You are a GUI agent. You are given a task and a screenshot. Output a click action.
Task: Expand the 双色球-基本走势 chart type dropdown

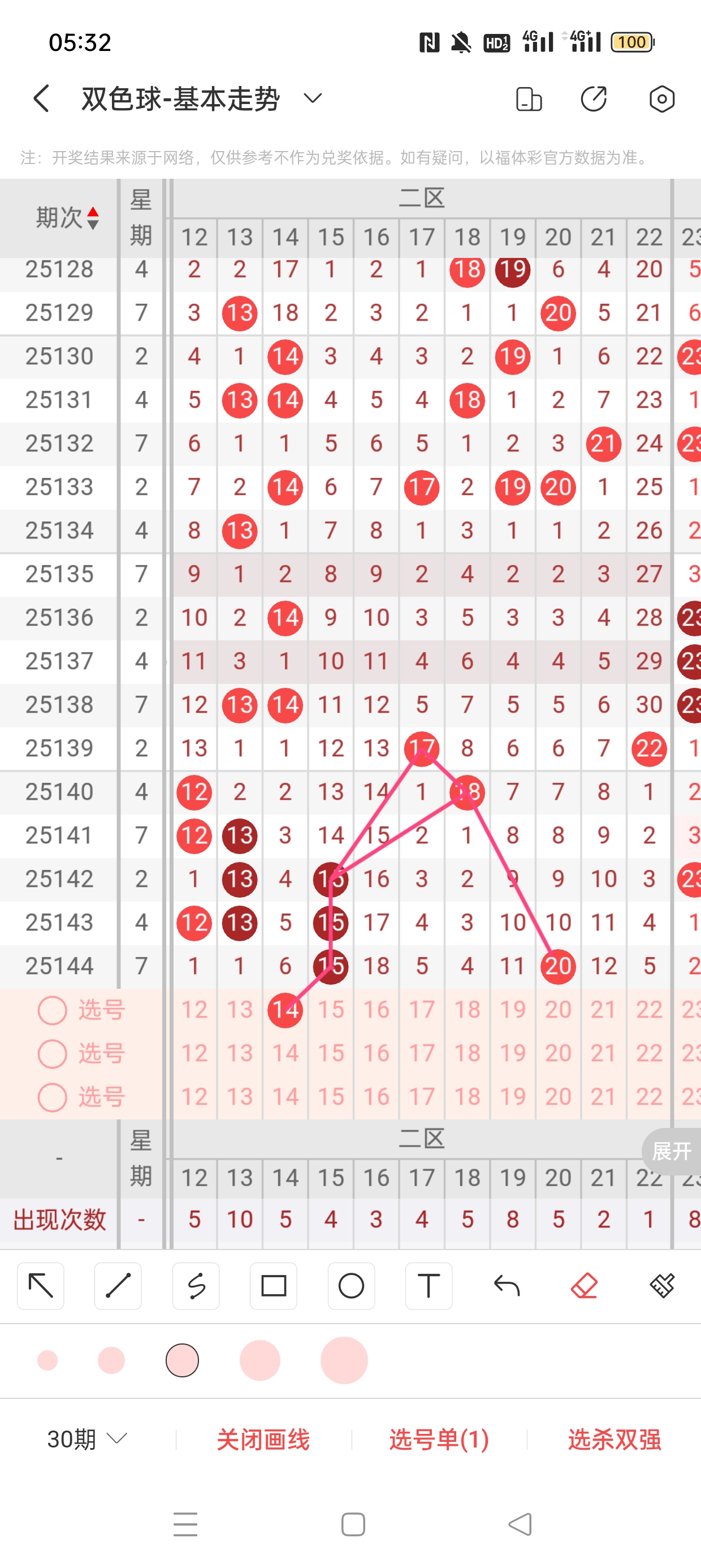[x=312, y=98]
